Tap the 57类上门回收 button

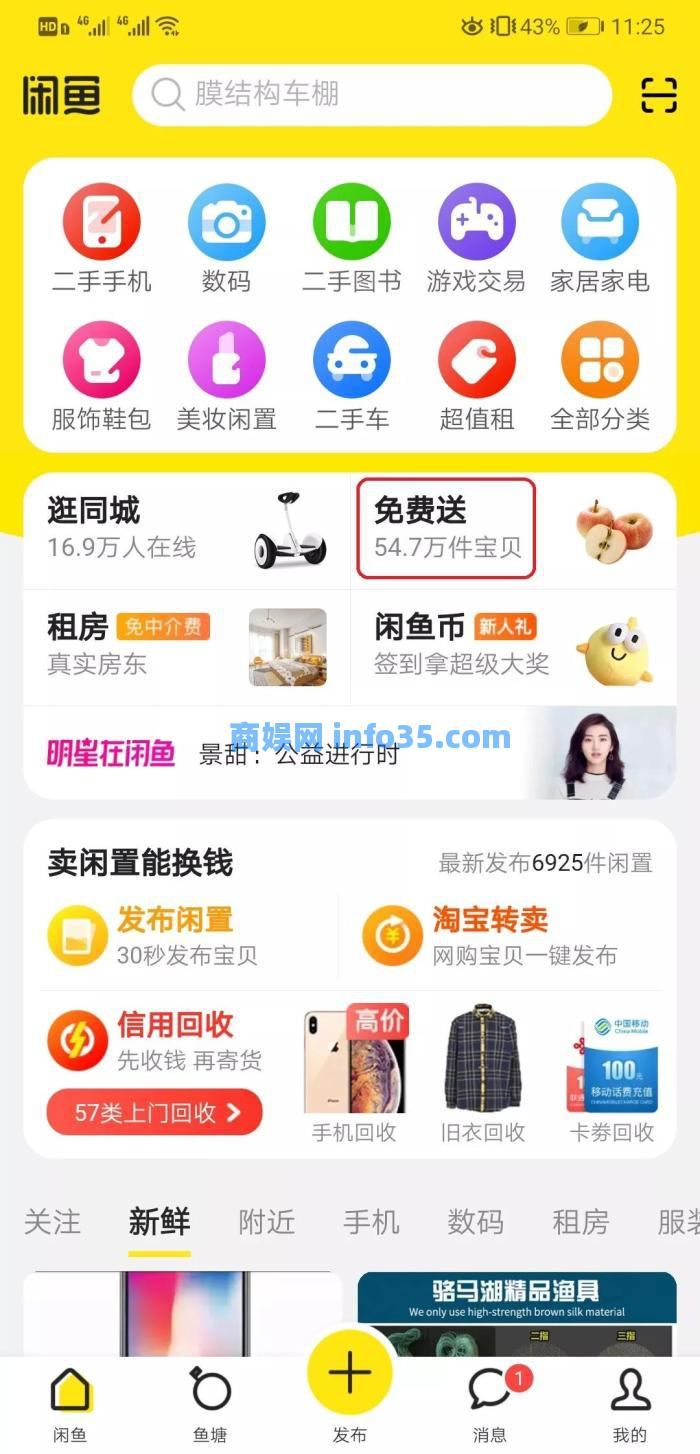(155, 1112)
